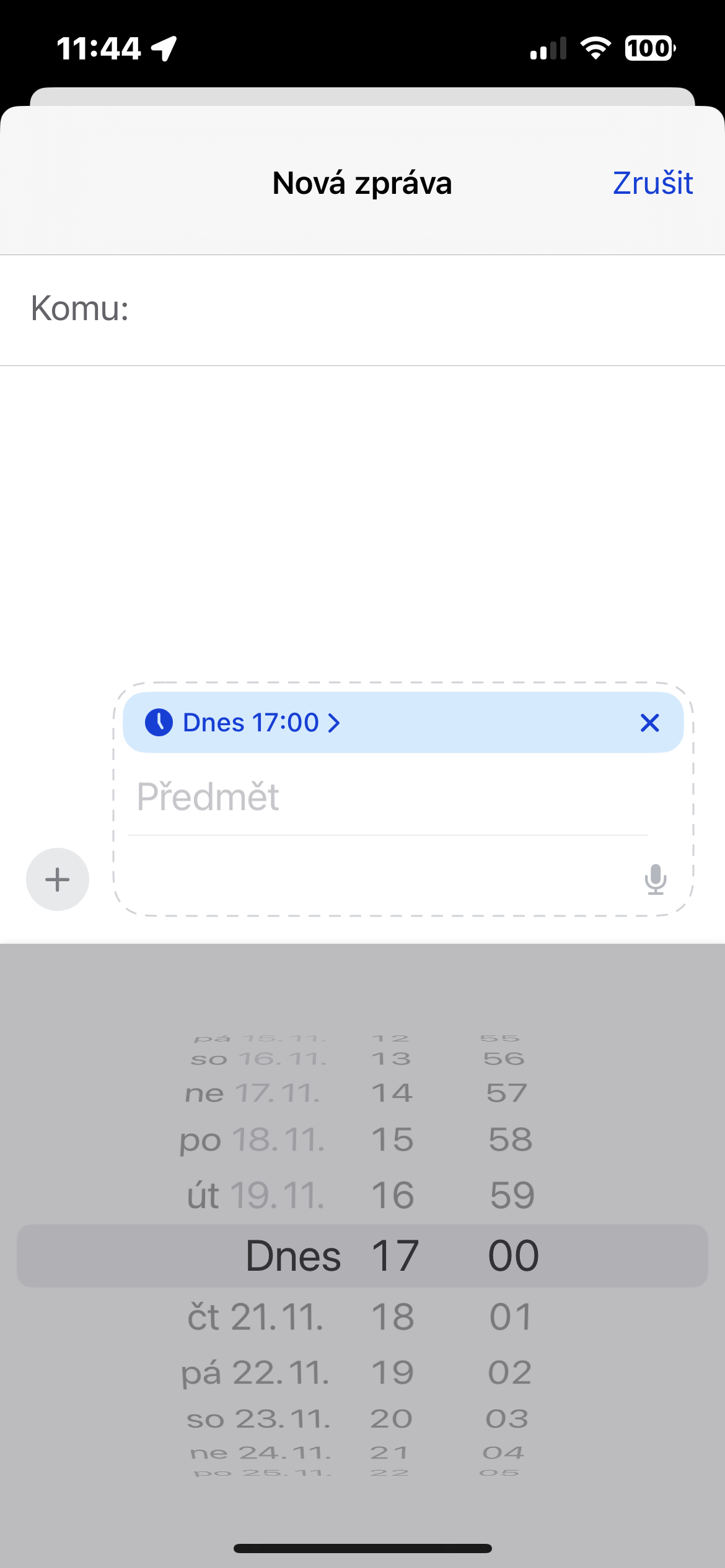Tap Zrušit to cancel the new message

coord(652,183)
